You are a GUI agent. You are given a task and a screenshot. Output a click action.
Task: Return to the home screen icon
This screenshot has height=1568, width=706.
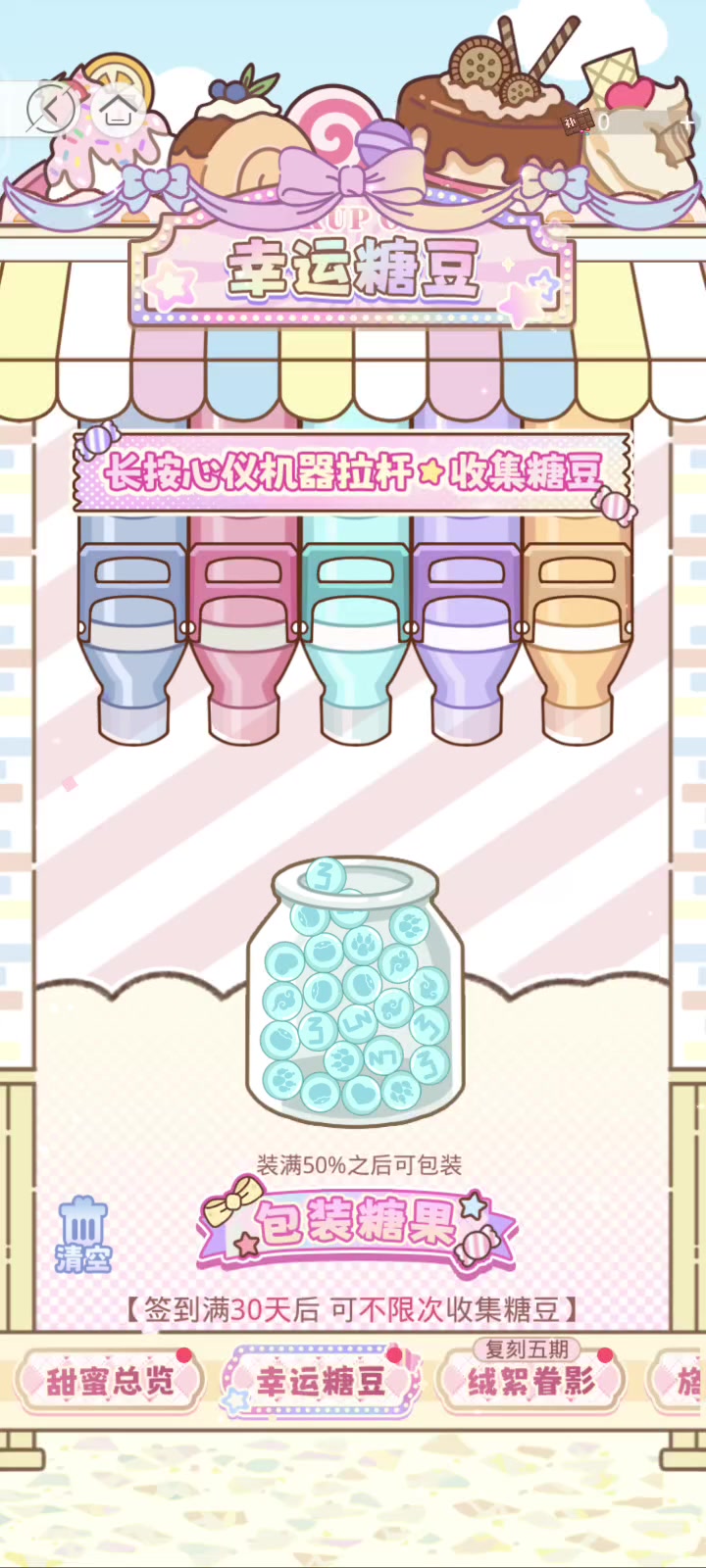pyautogui.click(x=118, y=107)
